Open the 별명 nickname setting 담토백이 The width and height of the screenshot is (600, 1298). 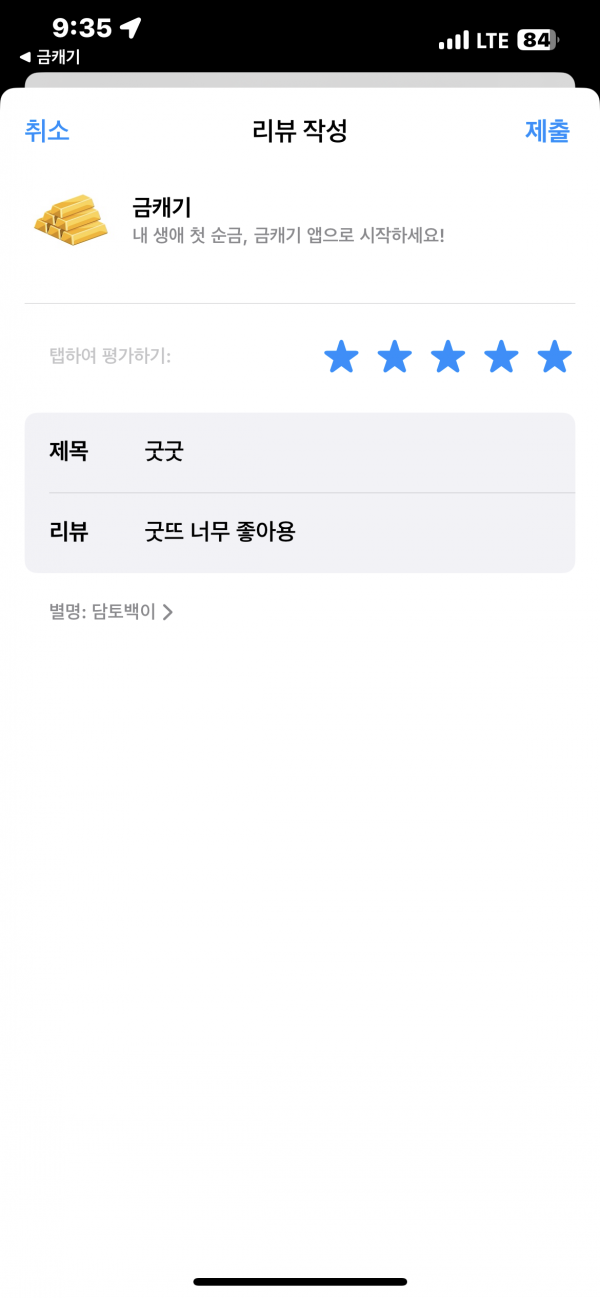(111, 612)
